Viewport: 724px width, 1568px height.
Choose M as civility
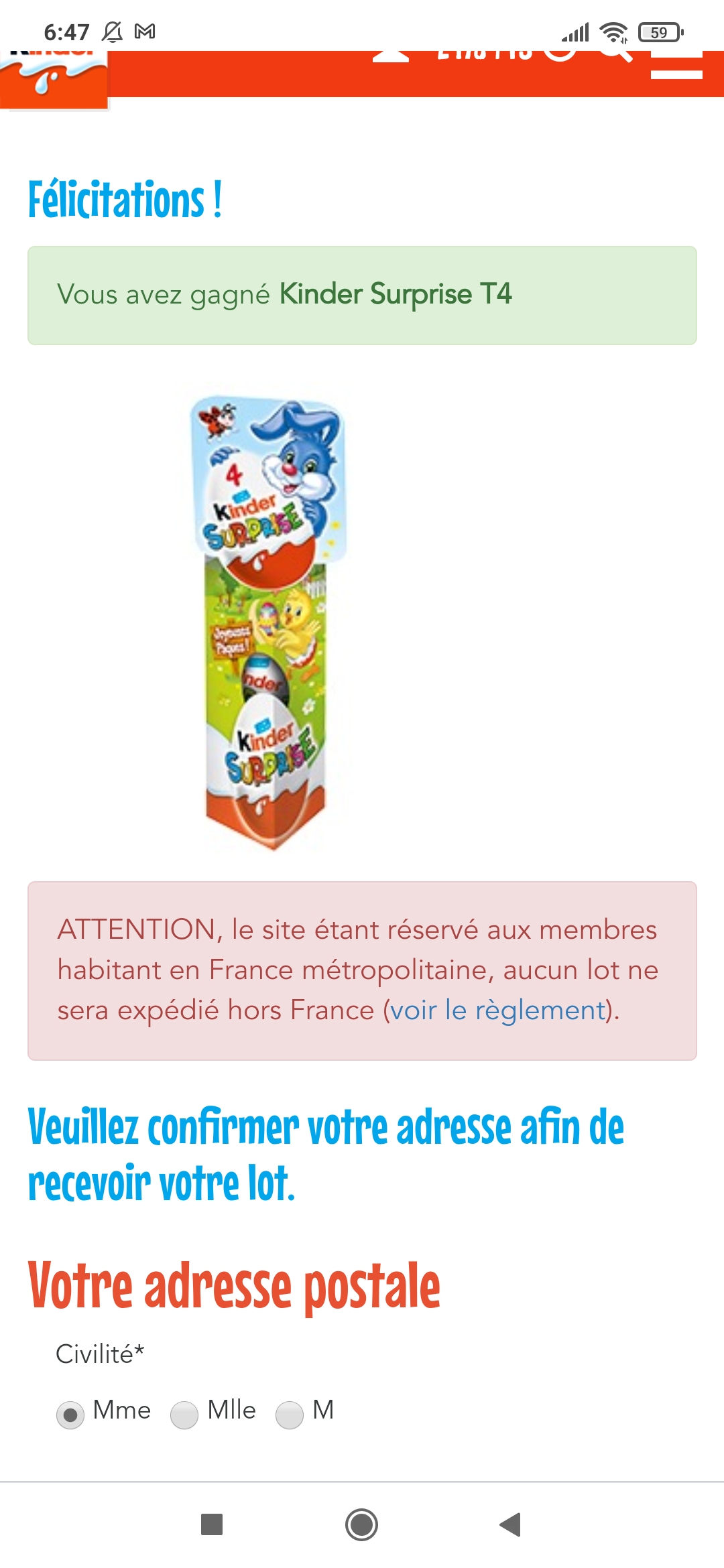tap(290, 1415)
